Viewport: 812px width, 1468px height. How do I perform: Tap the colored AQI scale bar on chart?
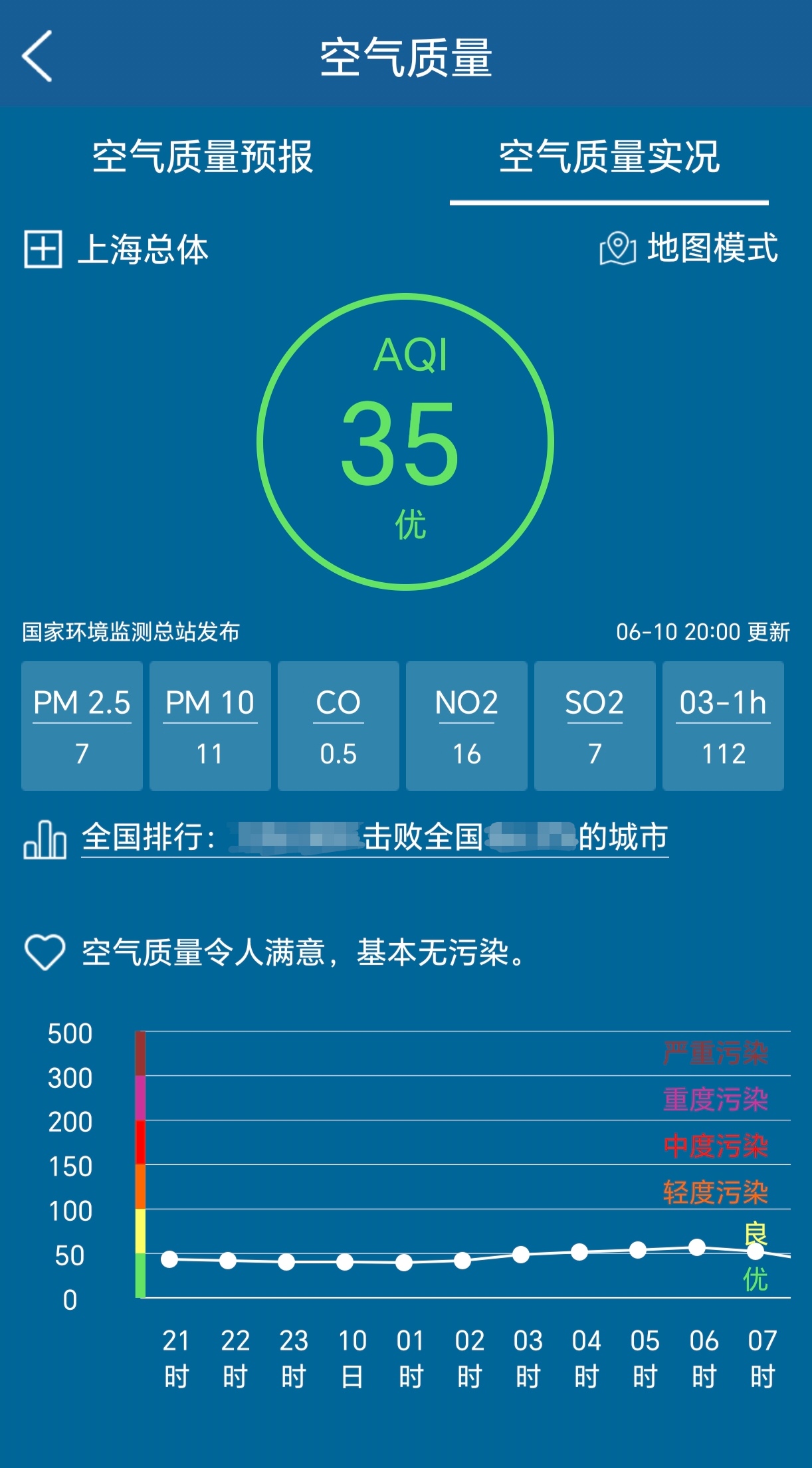point(140,1163)
